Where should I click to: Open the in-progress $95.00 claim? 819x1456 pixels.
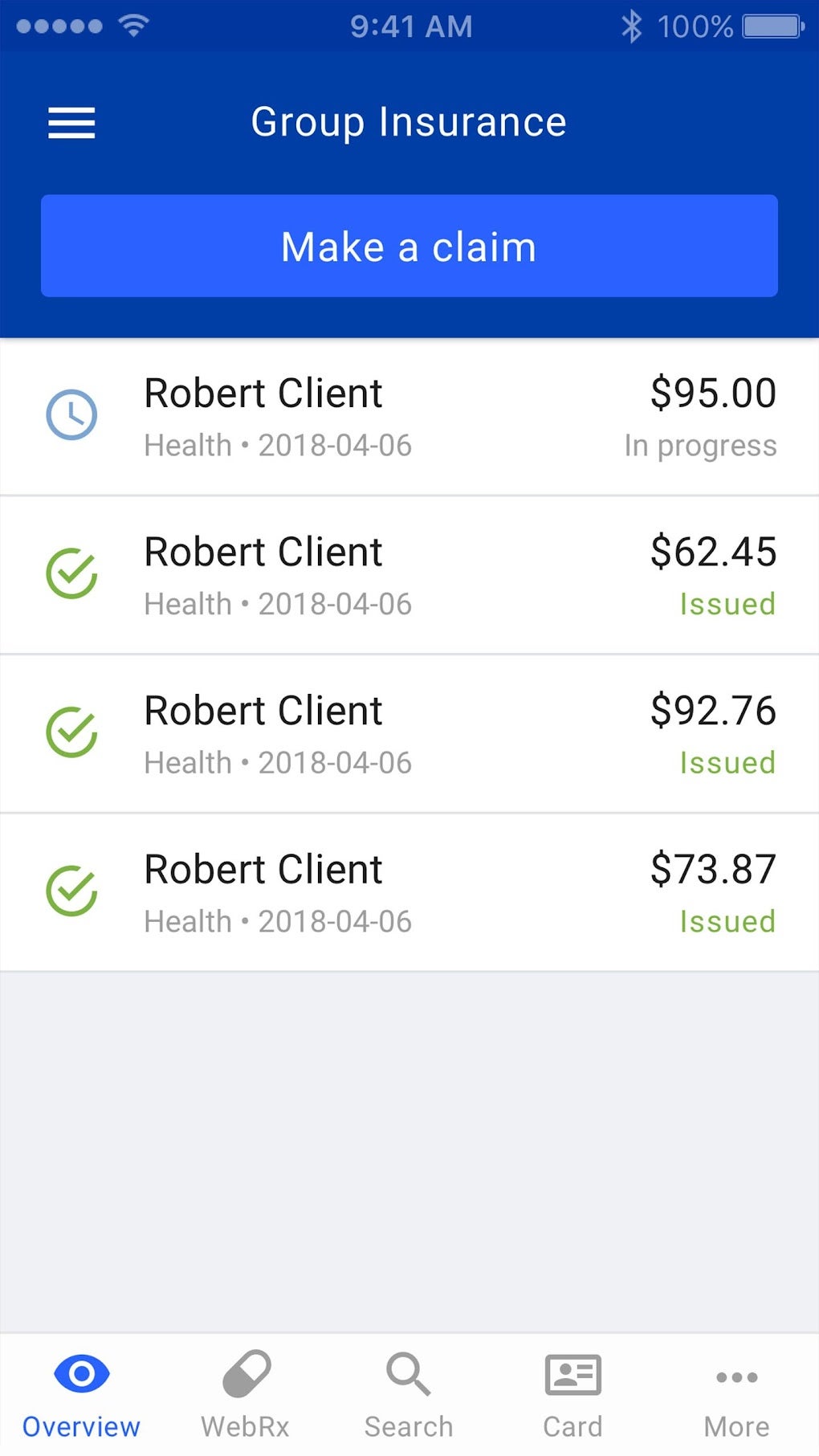click(x=409, y=417)
